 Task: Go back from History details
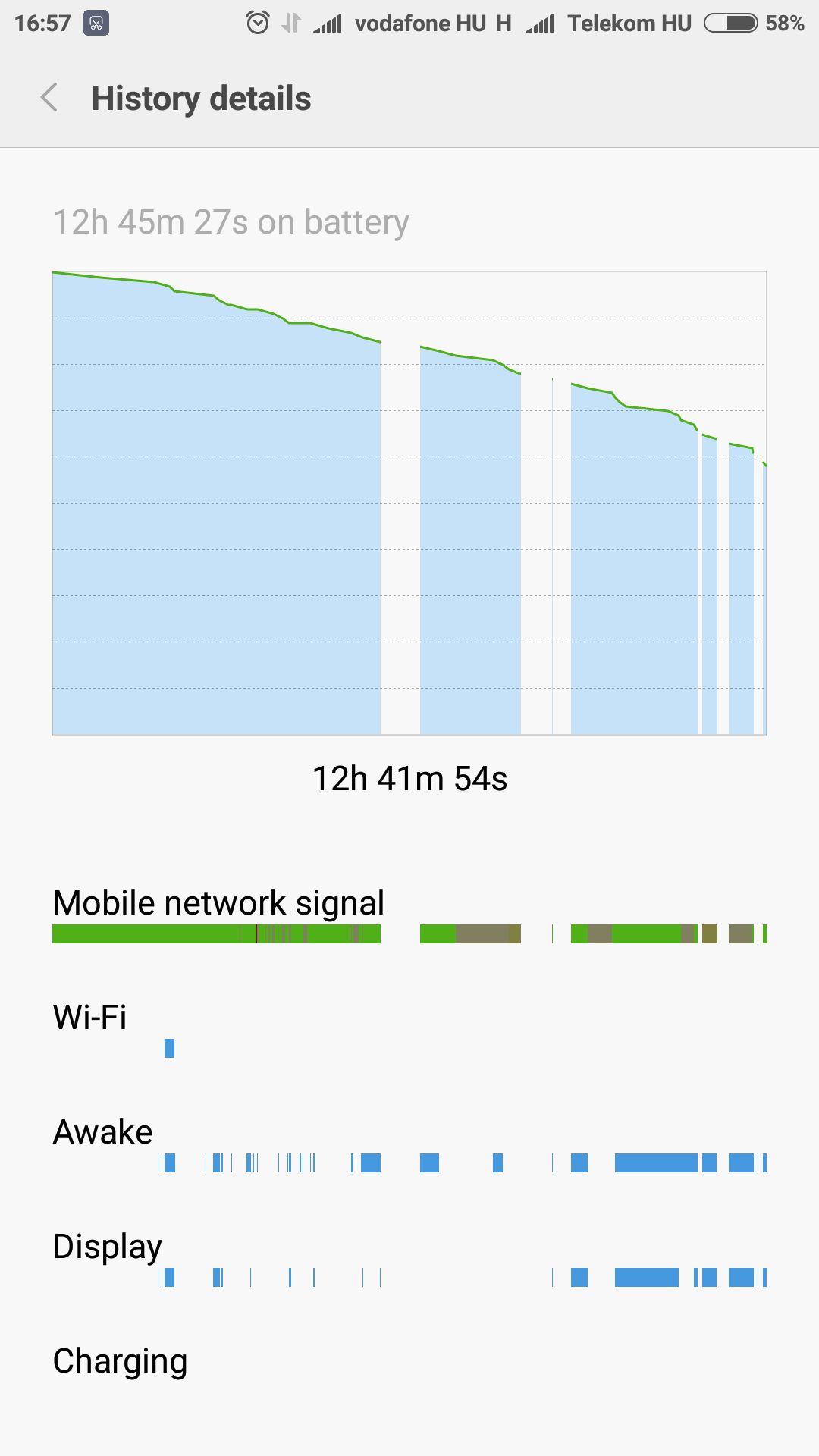pos(49,98)
